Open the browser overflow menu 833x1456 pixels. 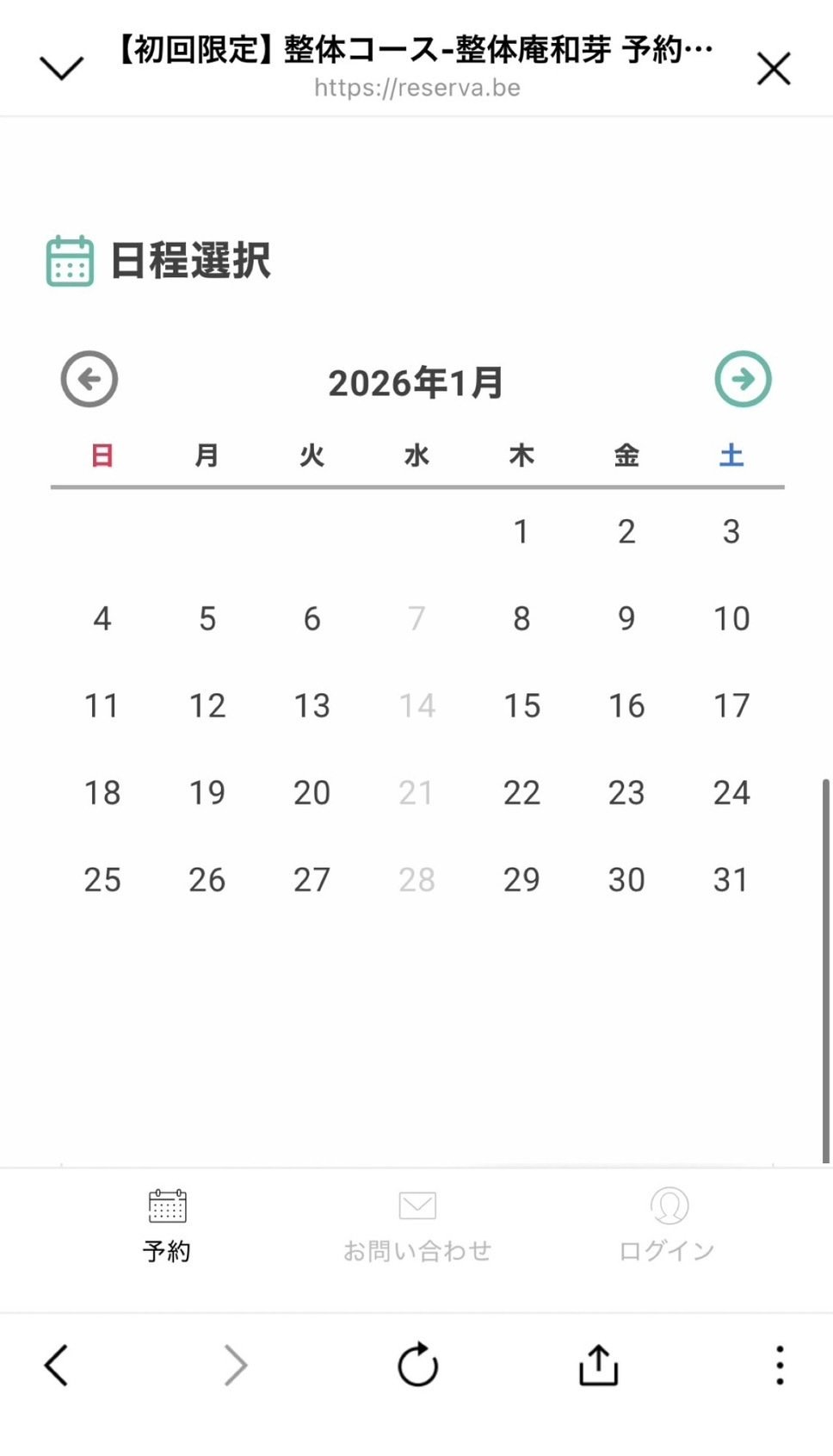780,1365
